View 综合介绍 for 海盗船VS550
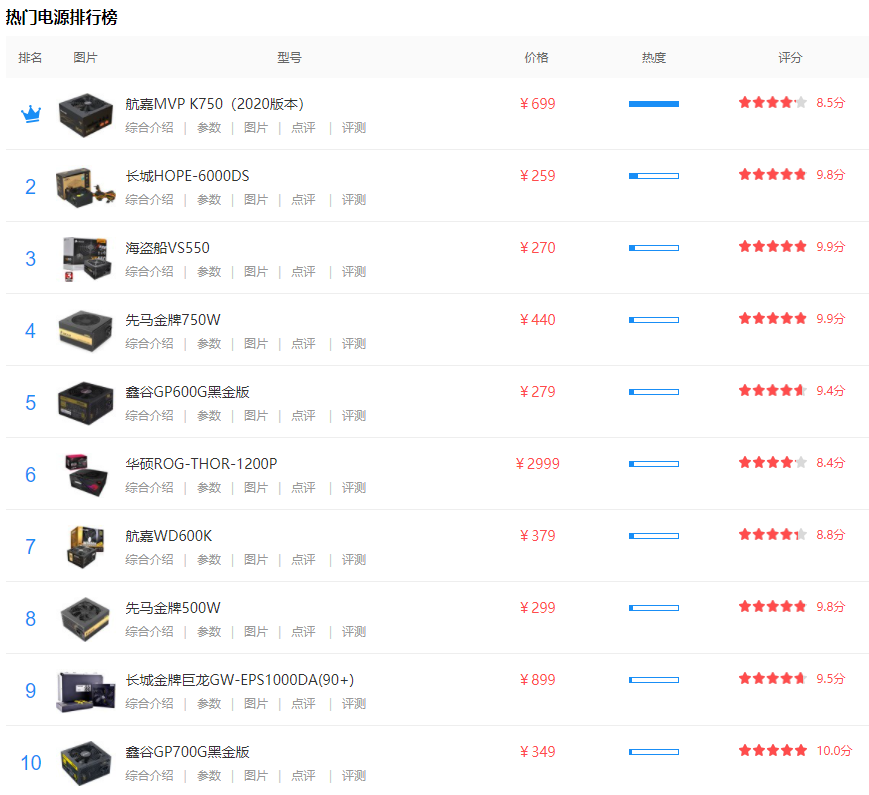 149,272
